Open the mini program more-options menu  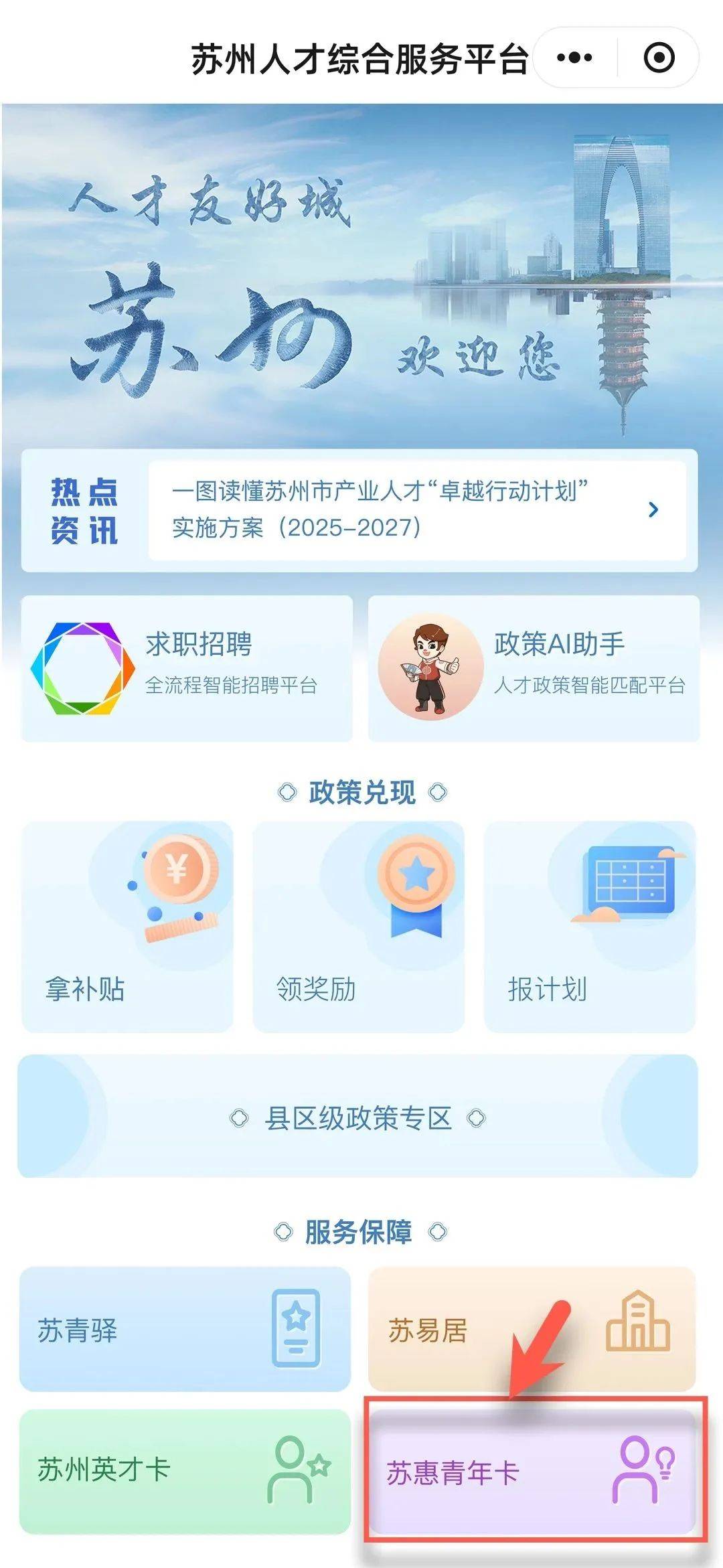click(574, 58)
